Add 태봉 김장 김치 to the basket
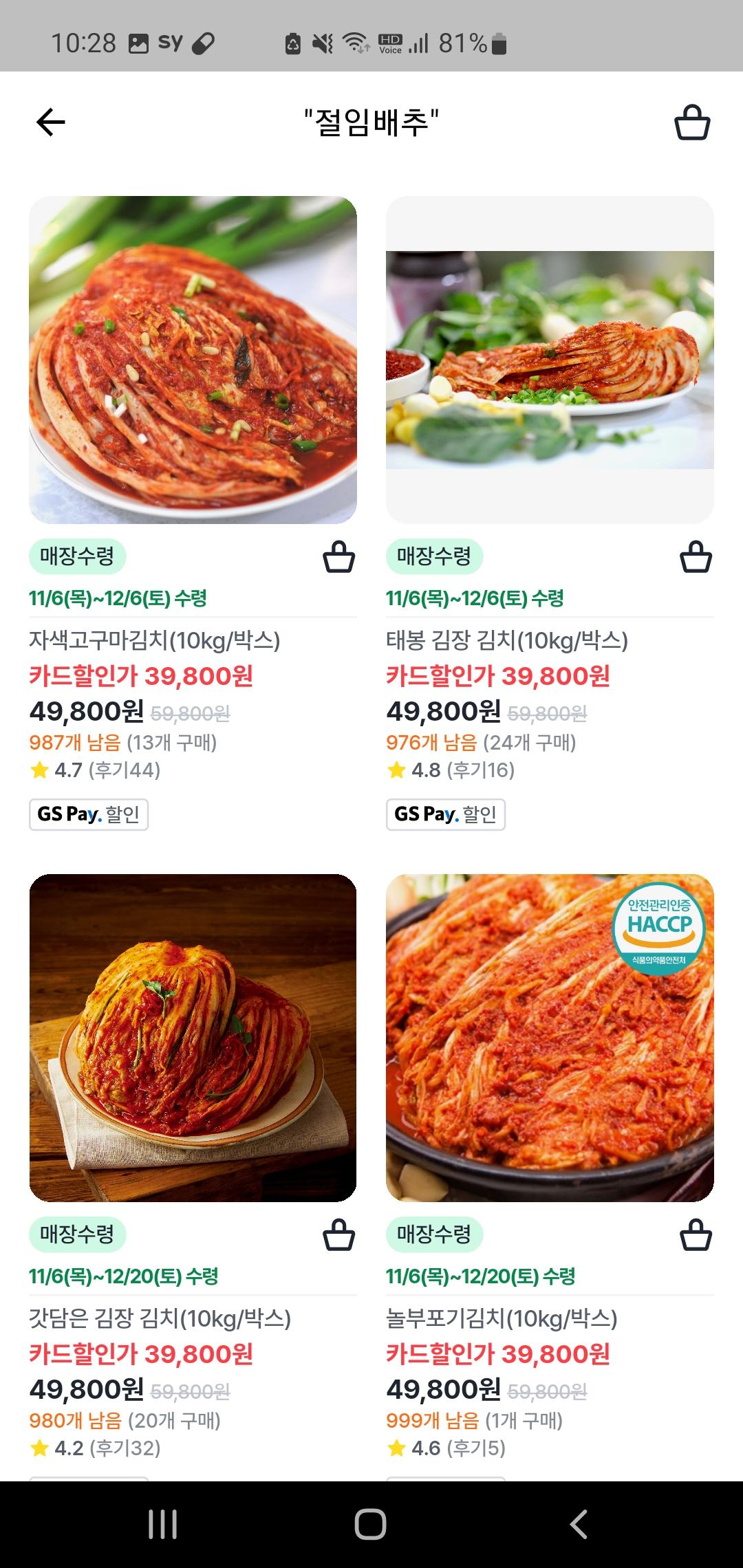Viewport: 743px width, 1568px height. pos(696,557)
